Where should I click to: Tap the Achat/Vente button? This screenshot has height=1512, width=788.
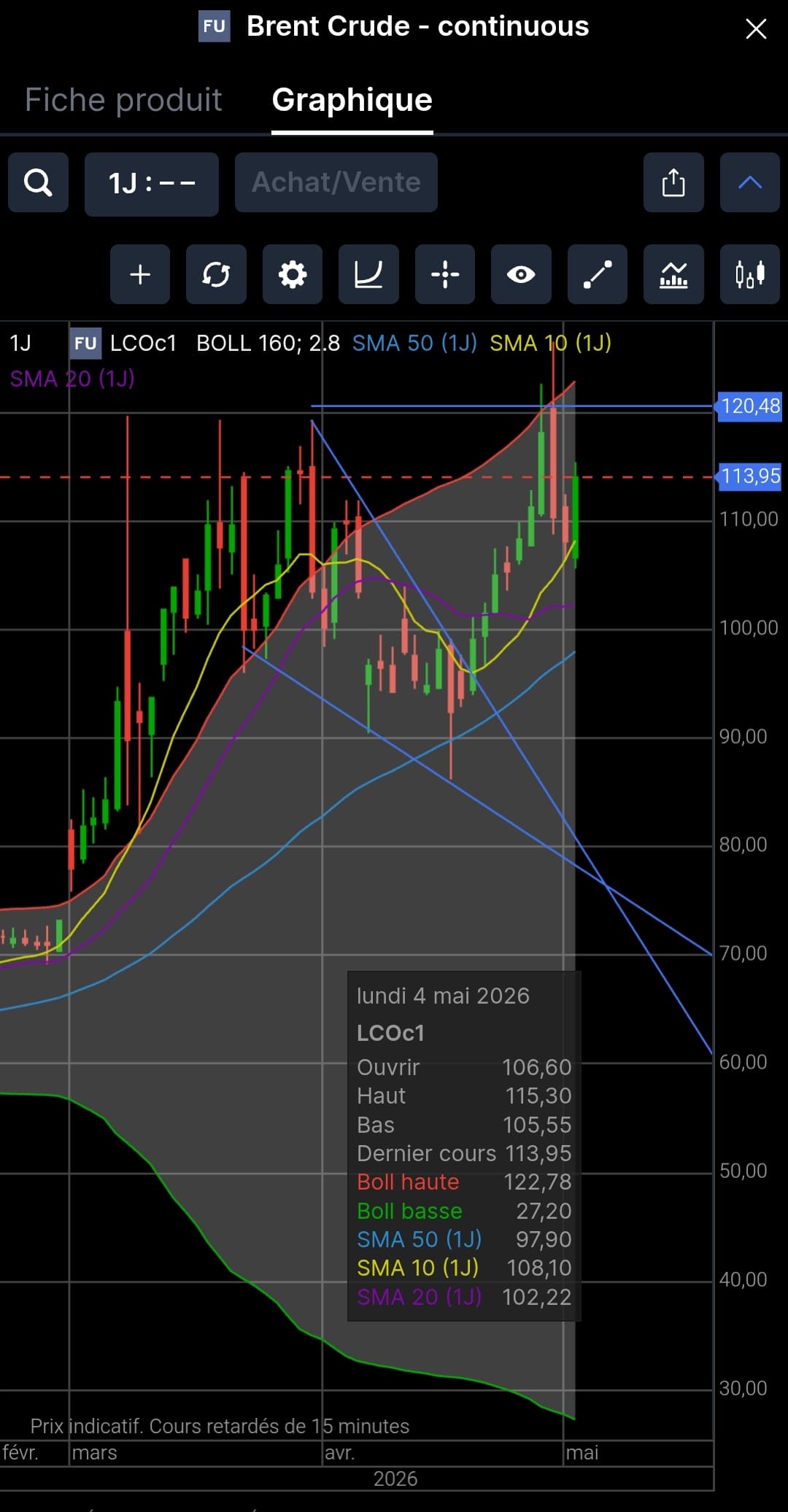pyautogui.click(x=336, y=182)
